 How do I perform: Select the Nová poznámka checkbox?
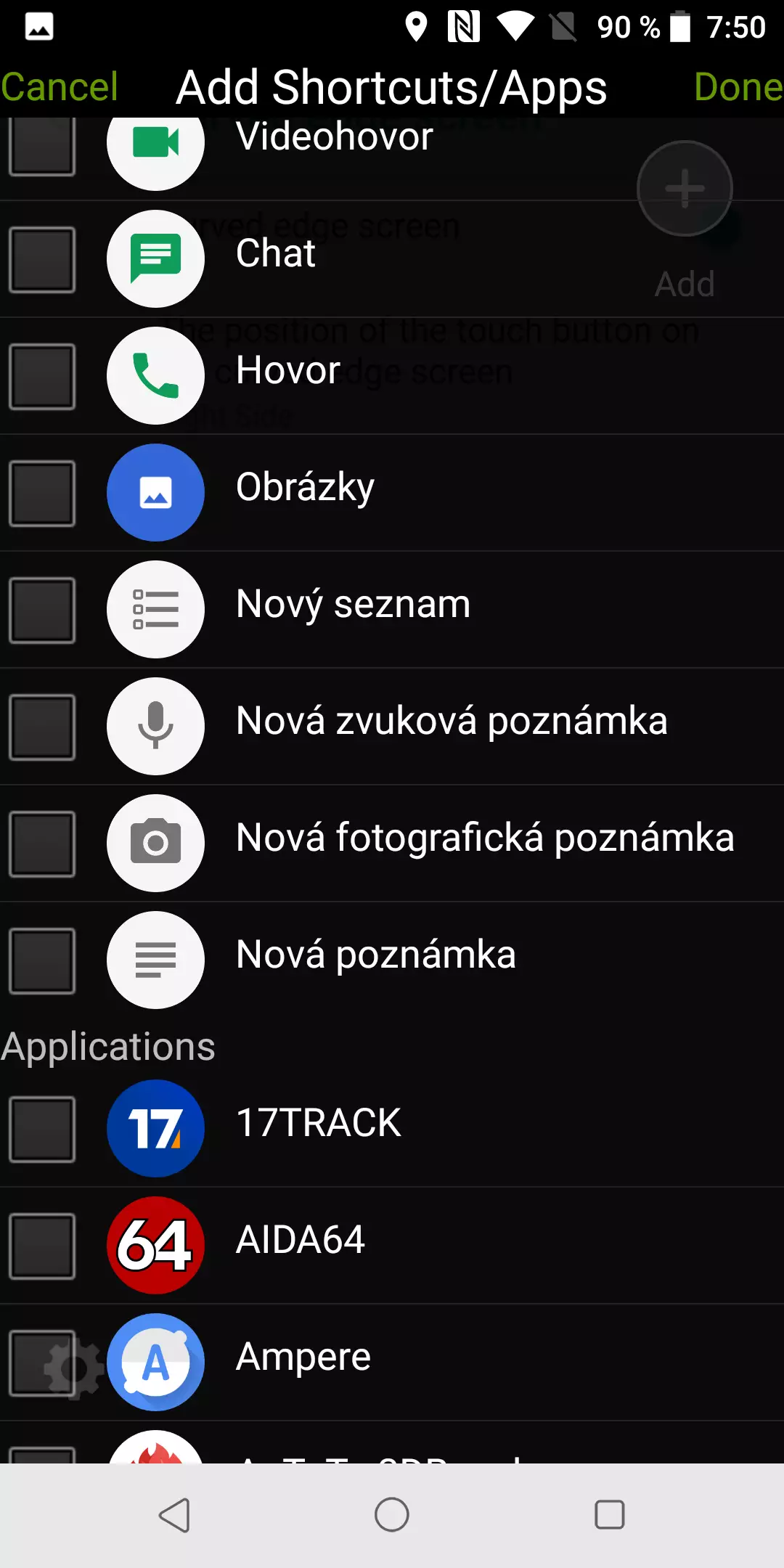point(42,961)
